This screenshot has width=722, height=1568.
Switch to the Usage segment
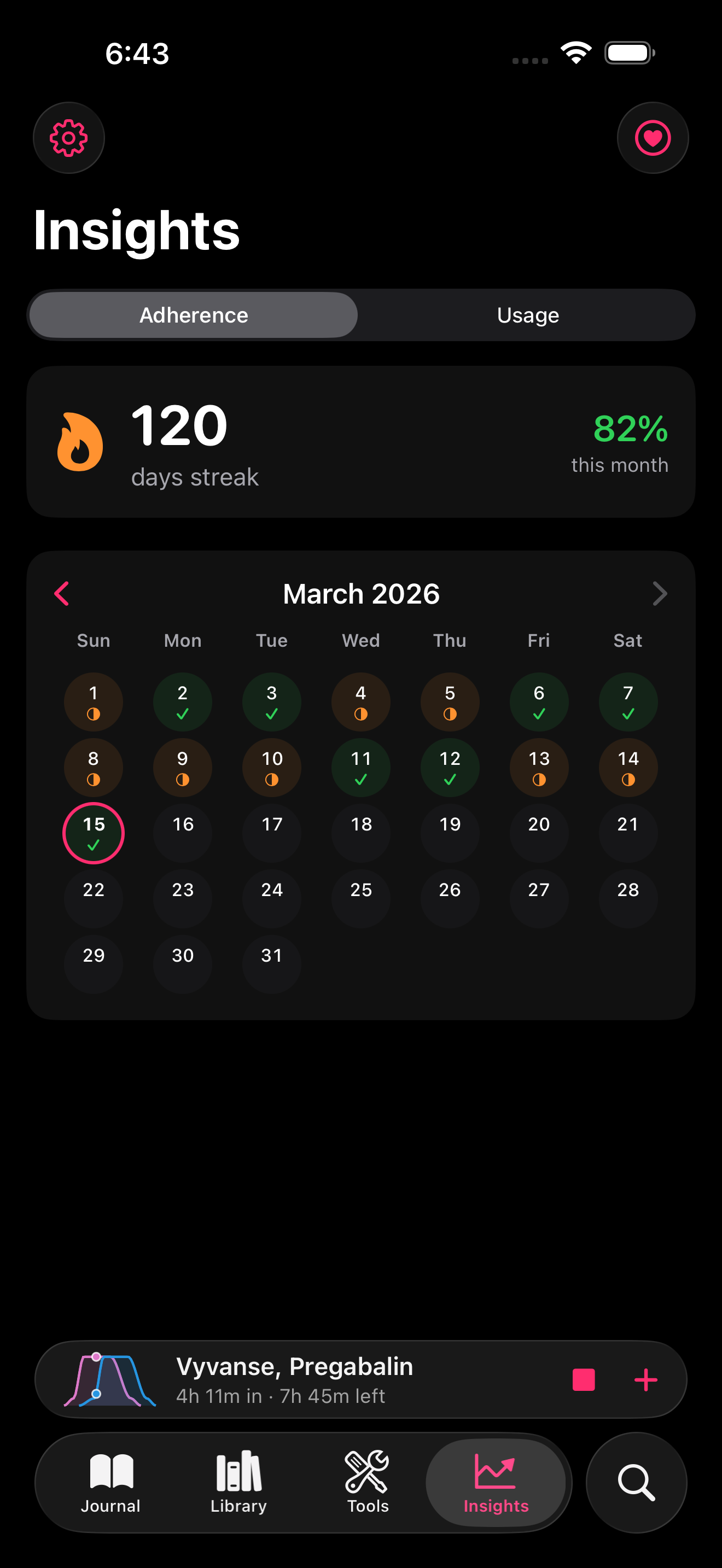click(527, 315)
